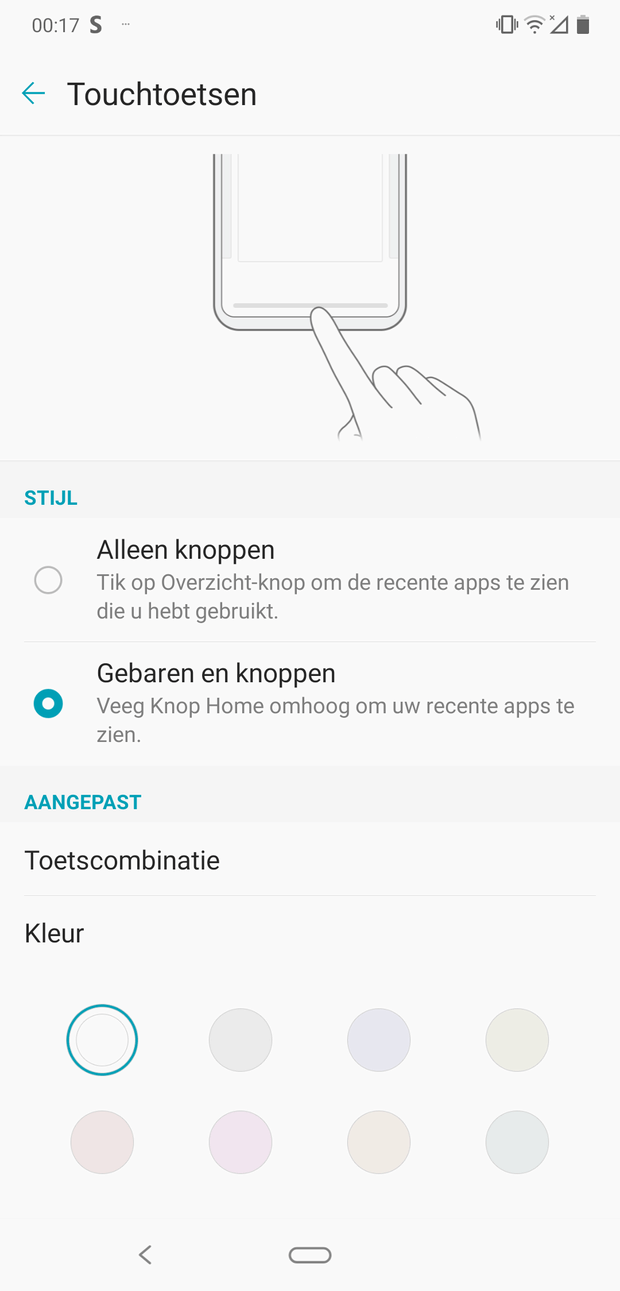The image size is (620, 1291).
Task: Choose the pale blue-gray color swatch
Action: pos(517,1142)
